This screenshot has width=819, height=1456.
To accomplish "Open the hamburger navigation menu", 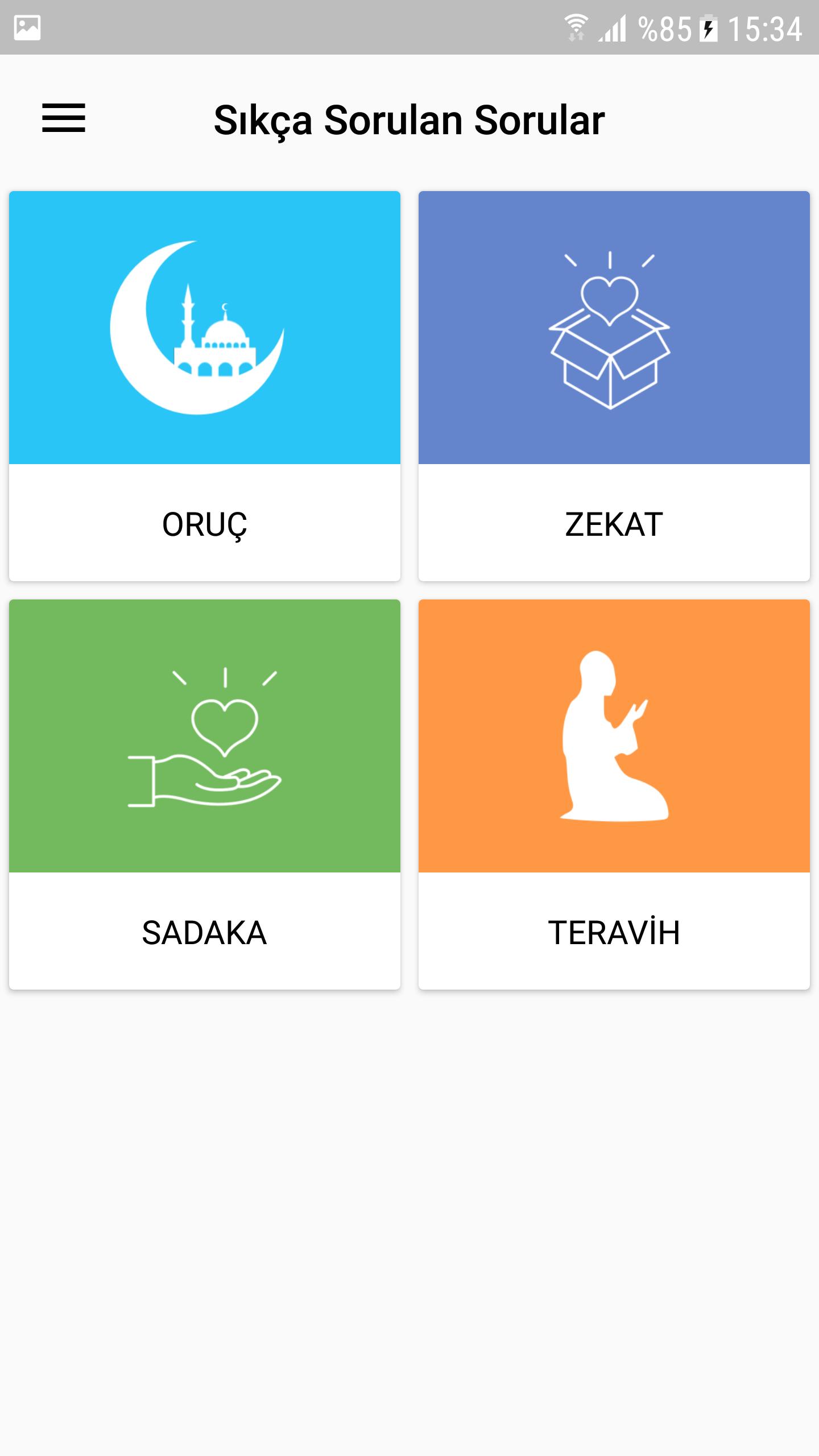I will pos(64,118).
